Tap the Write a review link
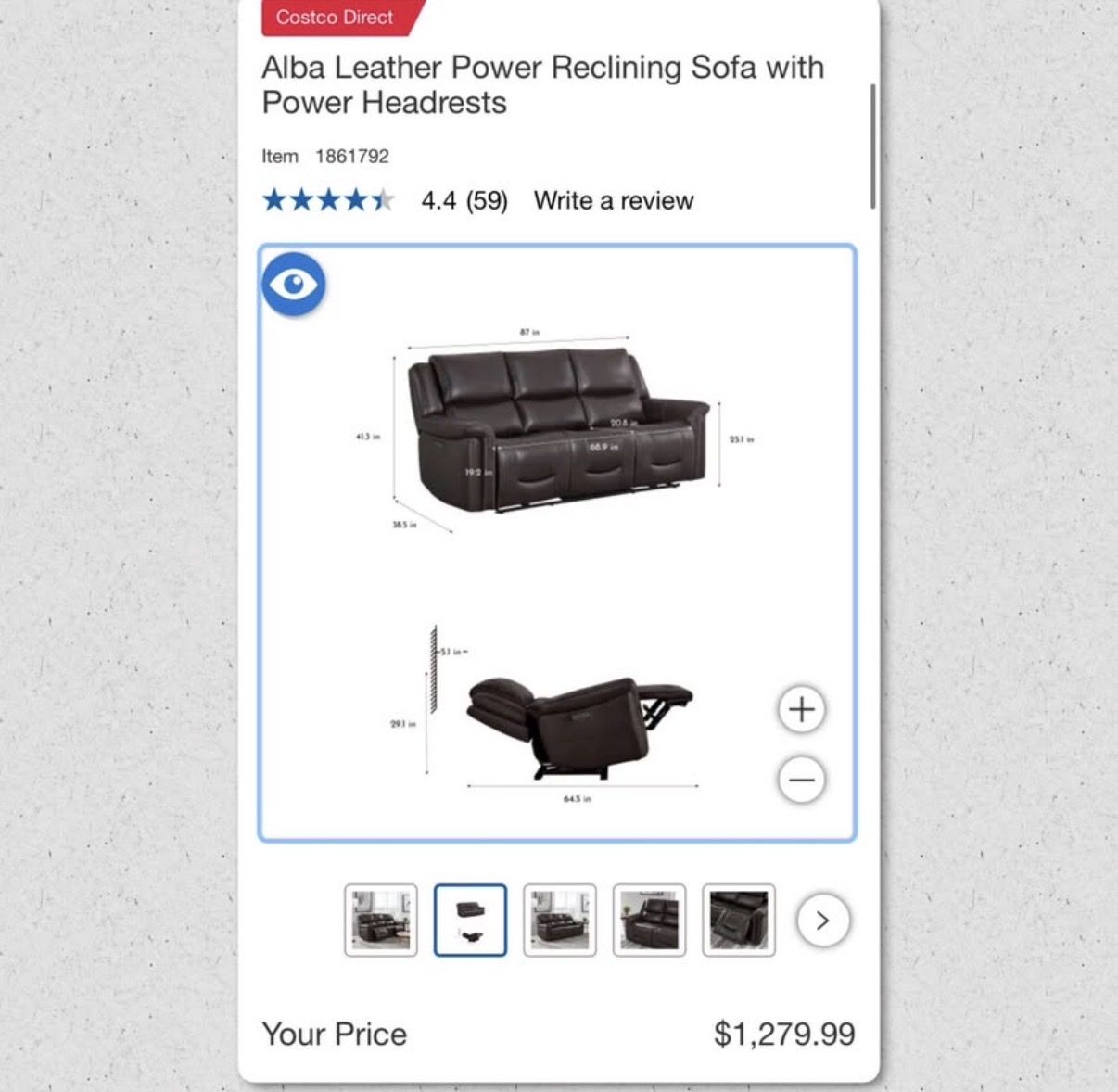The image size is (1118, 1092). click(613, 201)
